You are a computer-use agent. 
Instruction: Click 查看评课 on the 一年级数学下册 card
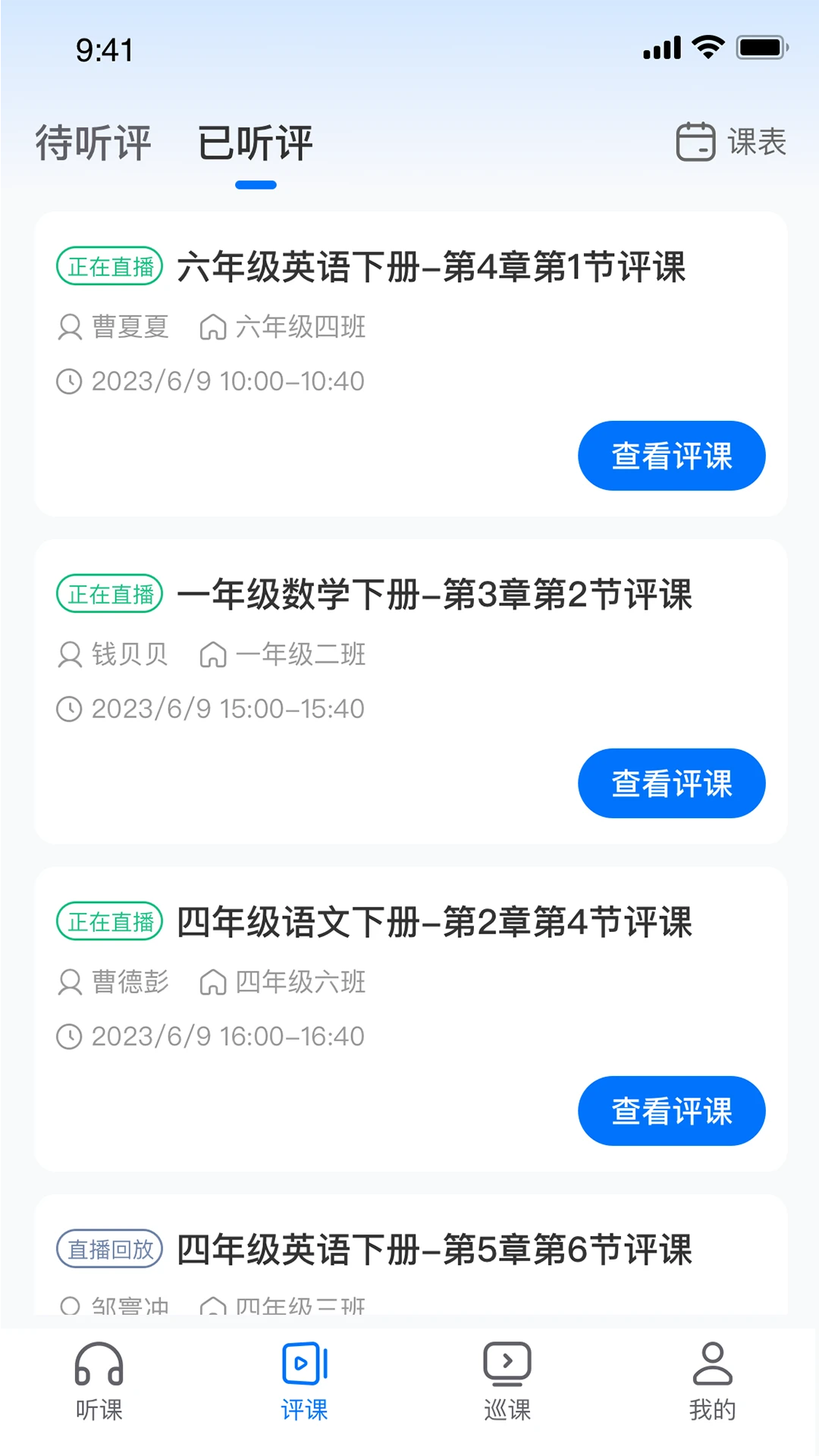coord(671,783)
